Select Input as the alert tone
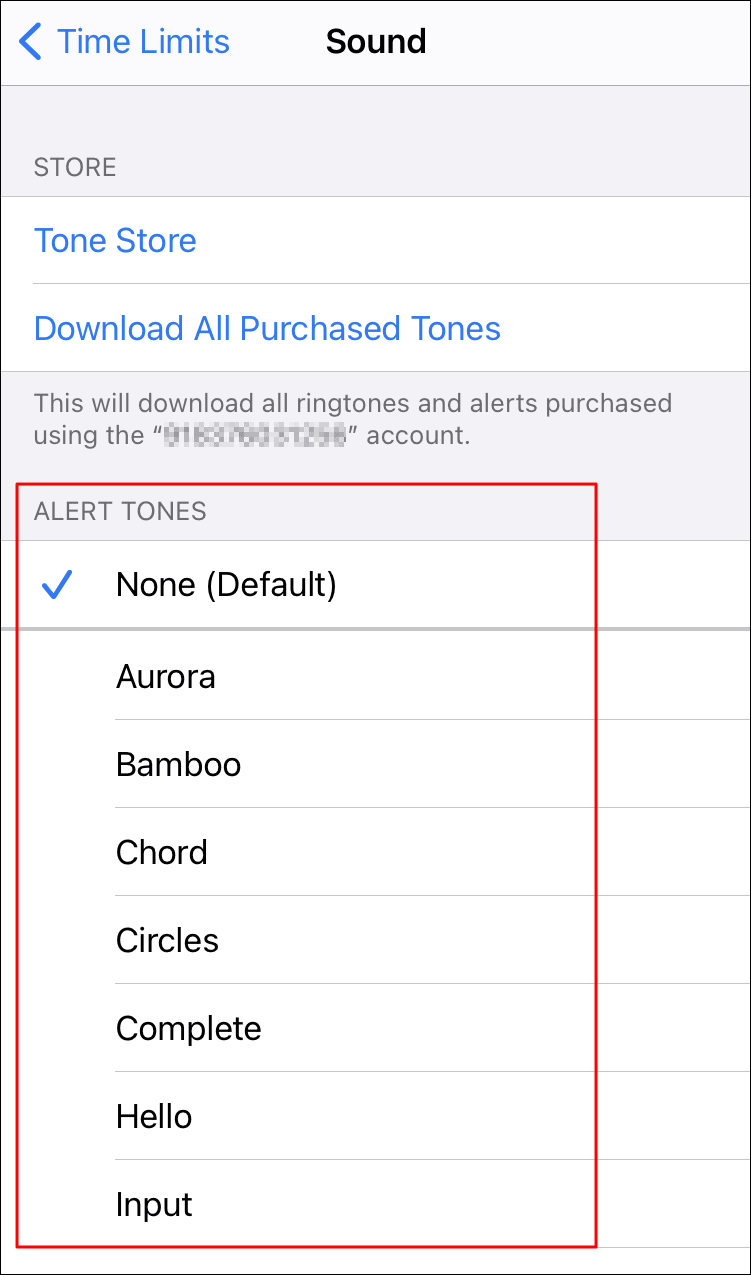This screenshot has height=1275, width=751. pos(154,1205)
